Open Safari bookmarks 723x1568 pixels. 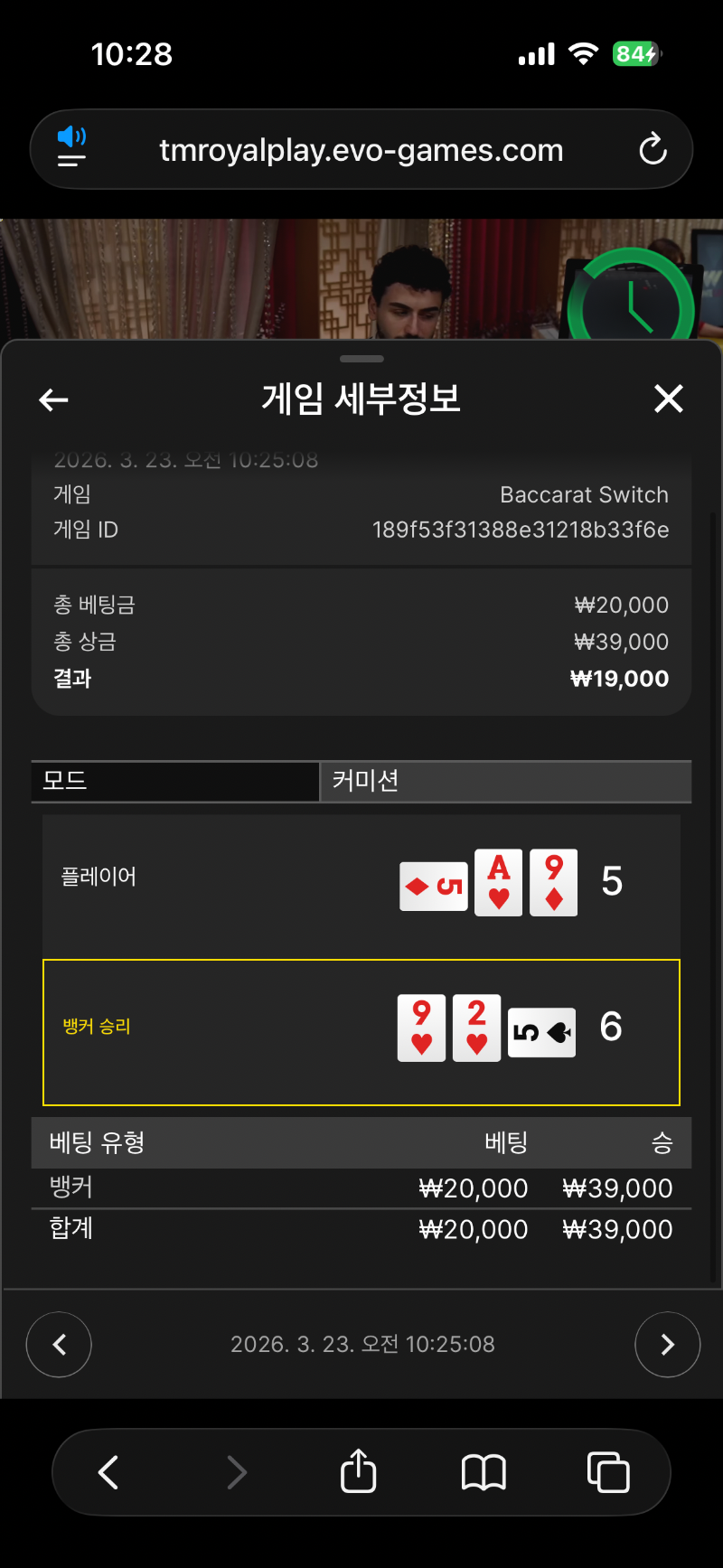pyautogui.click(x=484, y=1472)
